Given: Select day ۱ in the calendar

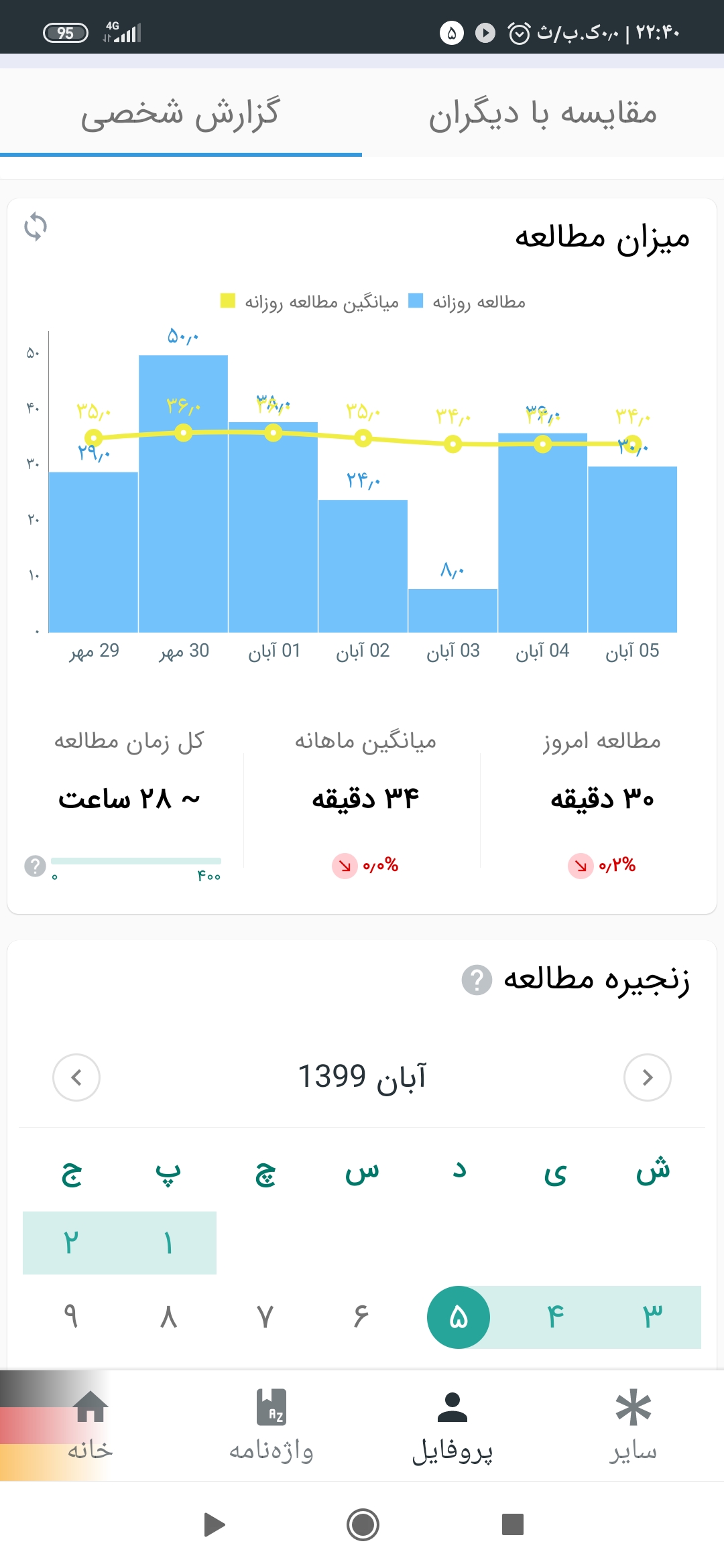Looking at the screenshot, I should (x=168, y=1243).
